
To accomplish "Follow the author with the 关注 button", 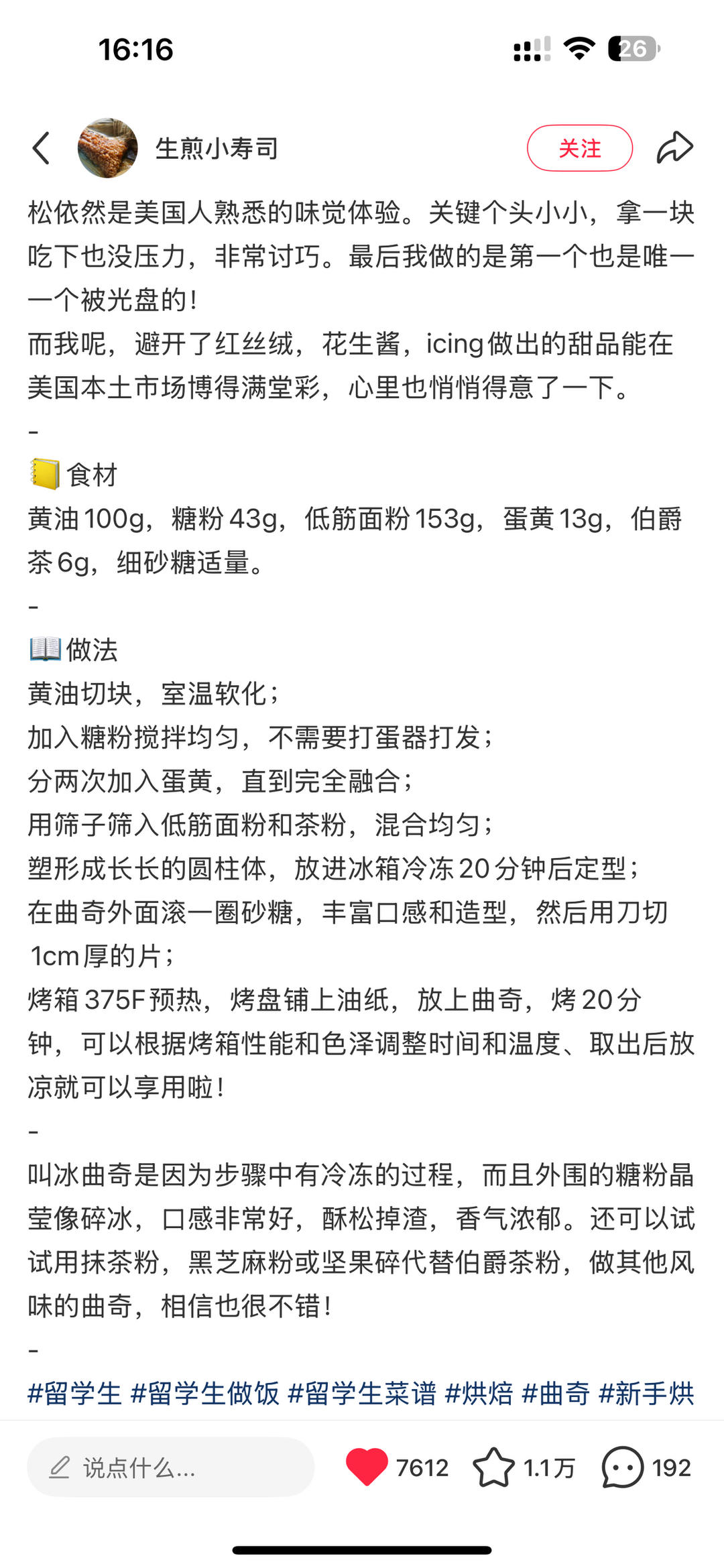I will pyautogui.click(x=579, y=148).
